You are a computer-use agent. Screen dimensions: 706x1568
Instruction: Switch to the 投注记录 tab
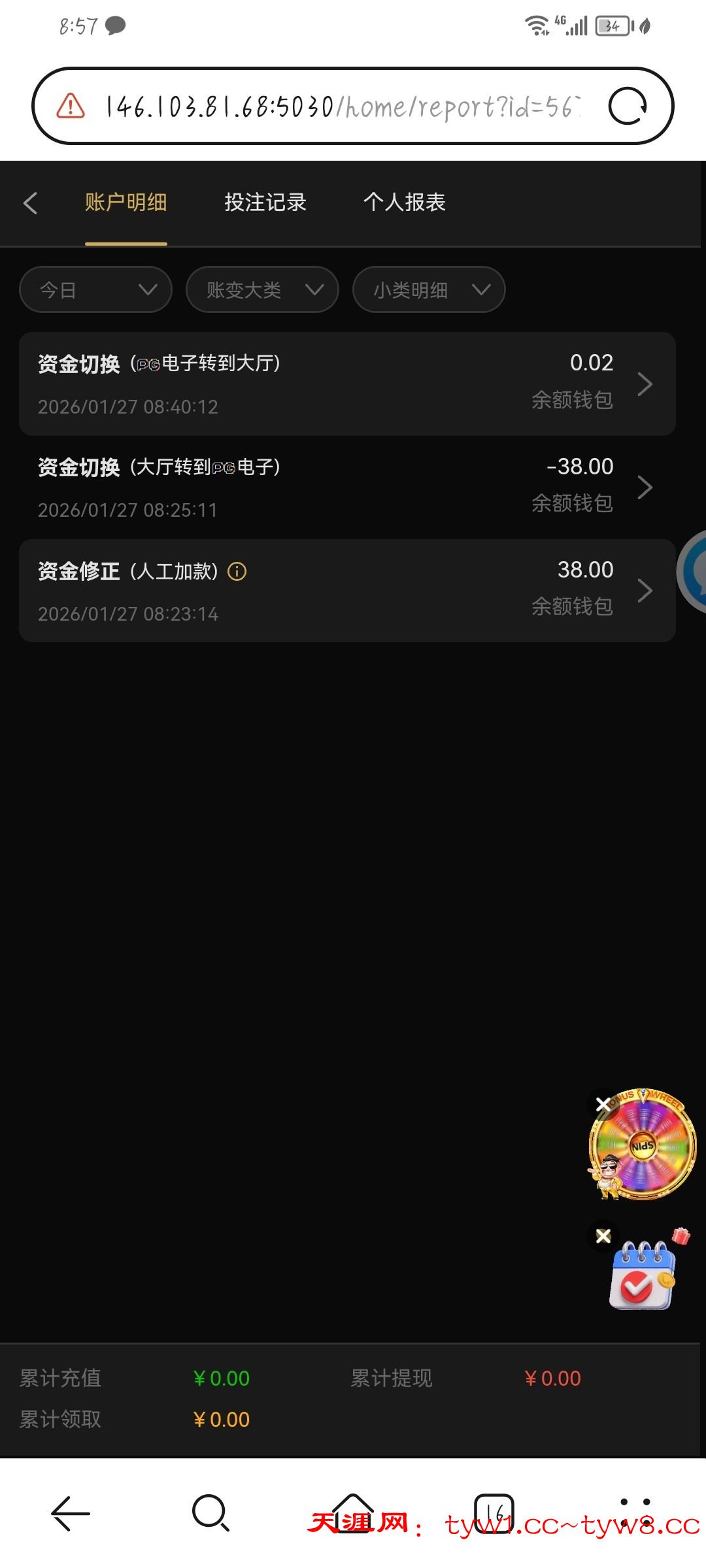(x=265, y=203)
